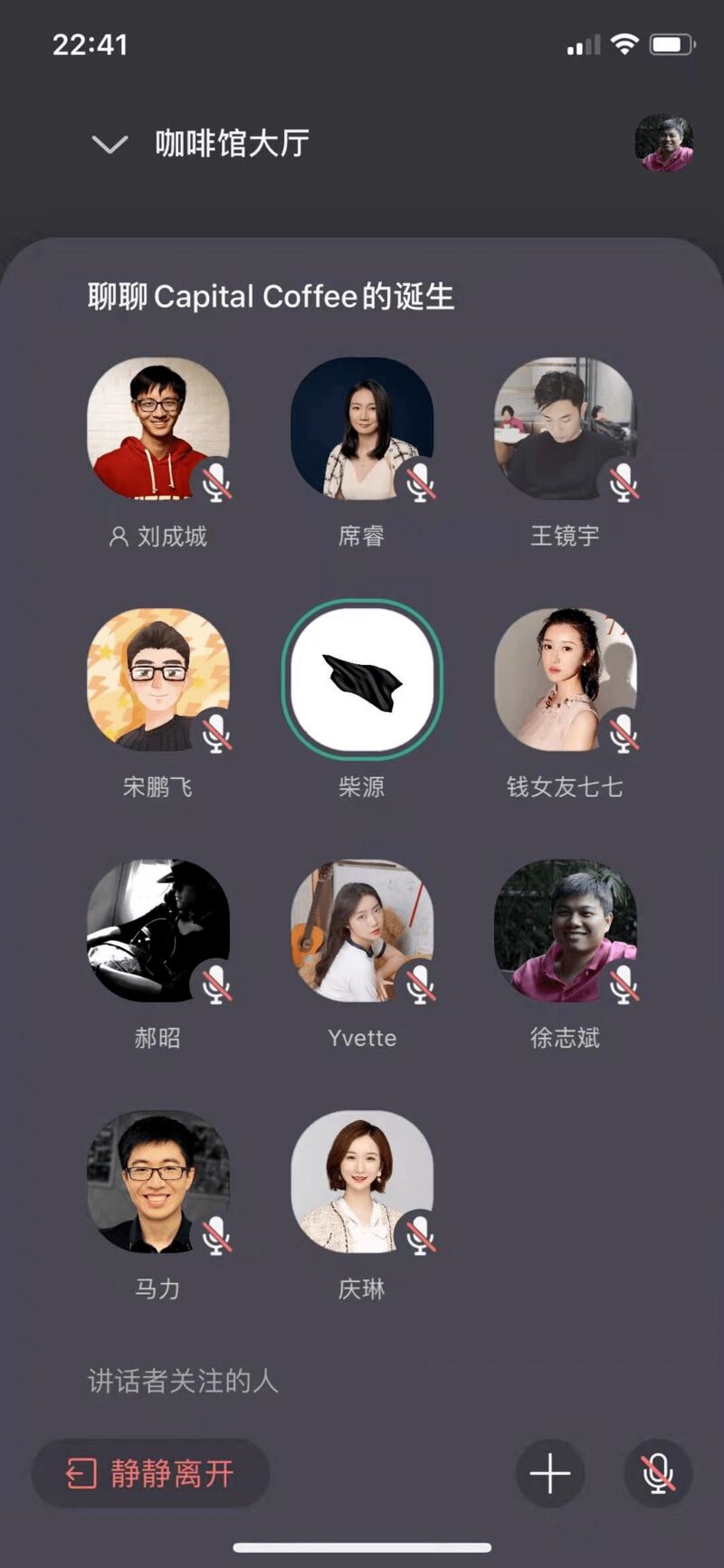This screenshot has height=1568, width=724.
Task: Tap 马力's avatar
Action: point(158,1181)
